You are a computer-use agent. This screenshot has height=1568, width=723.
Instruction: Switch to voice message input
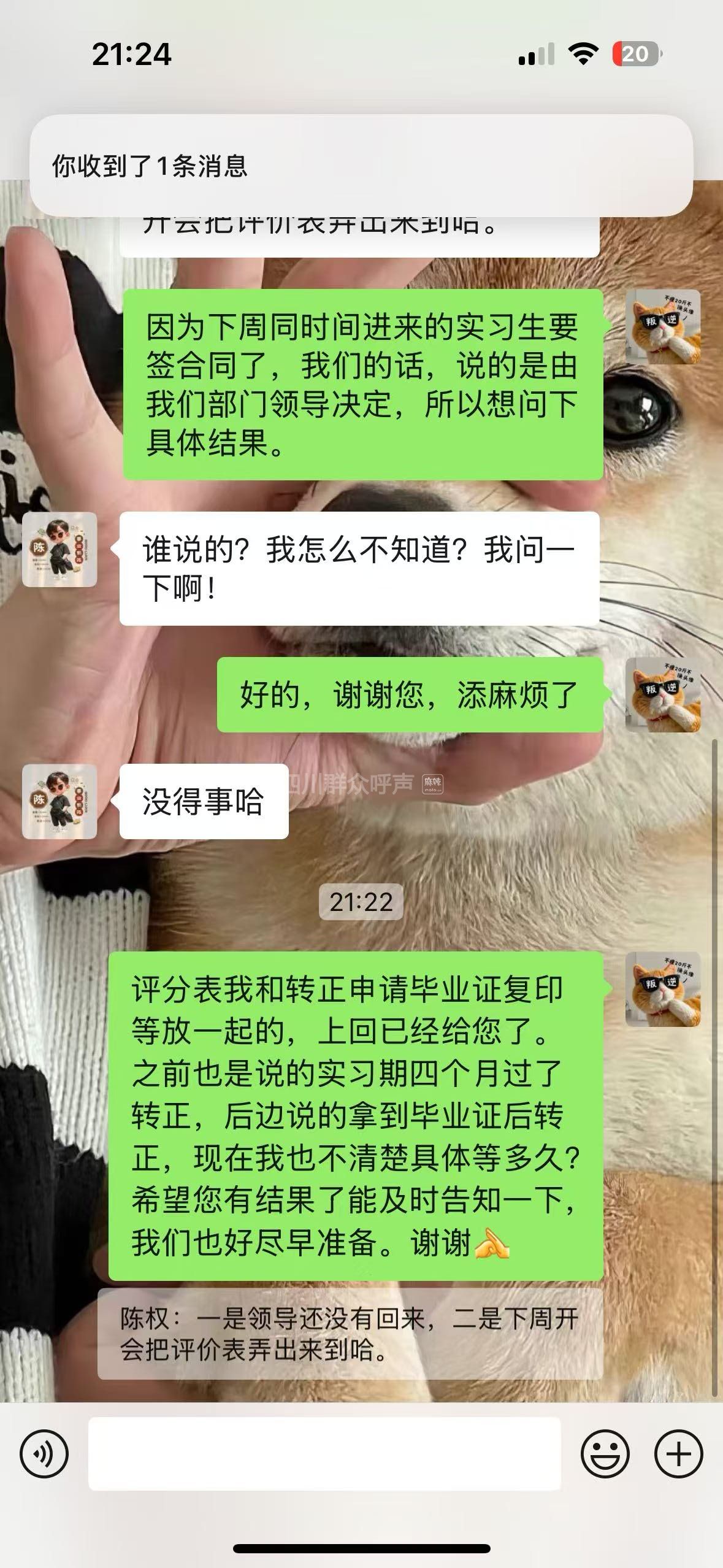click(x=44, y=1453)
